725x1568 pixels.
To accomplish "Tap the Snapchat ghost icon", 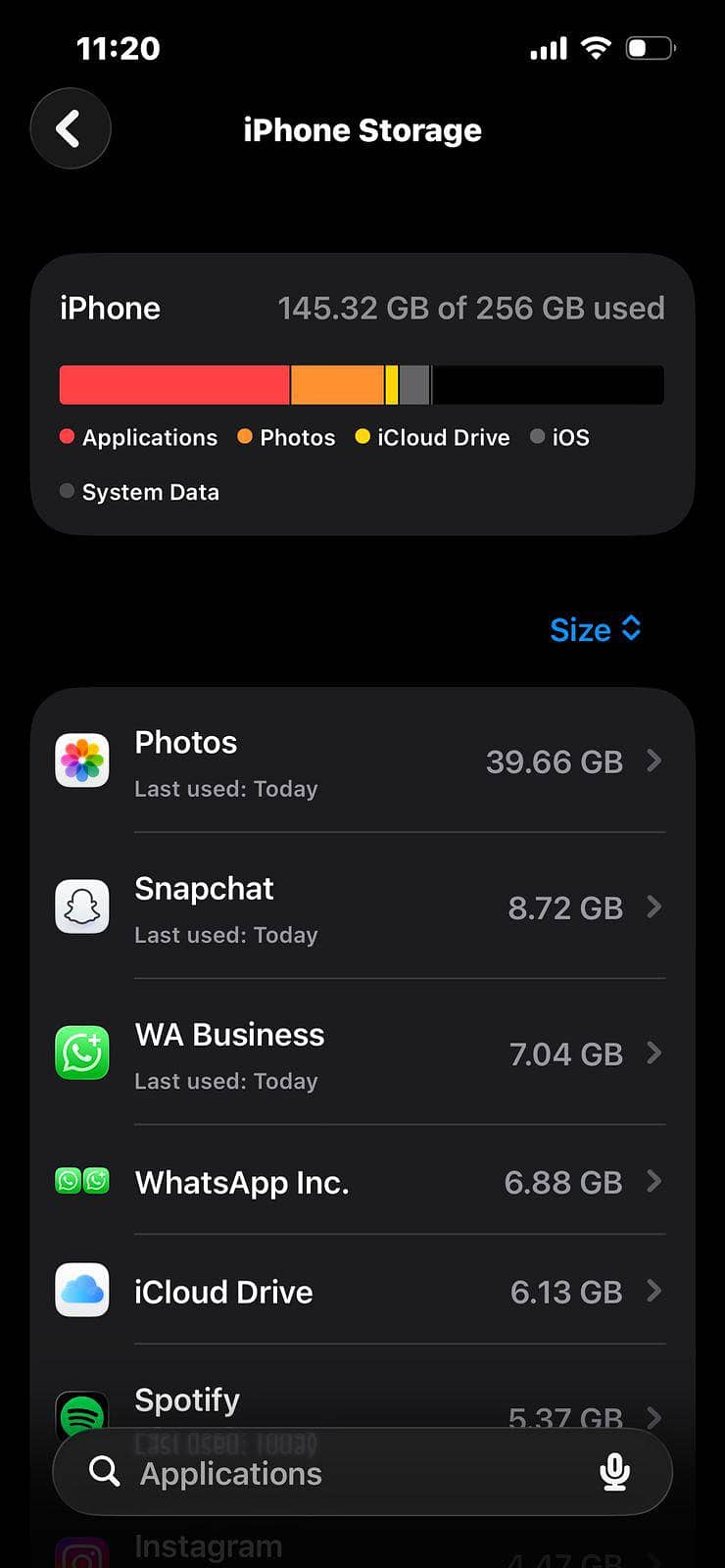I will click(x=81, y=906).
